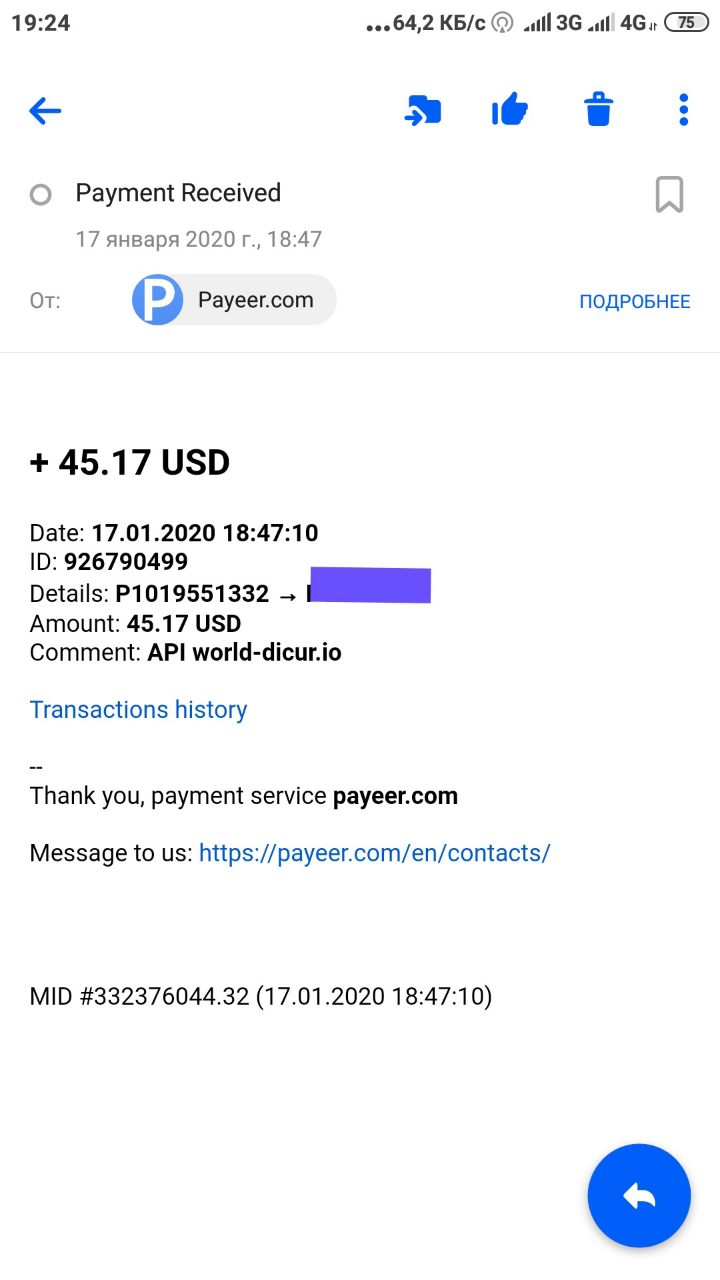
Task: Reply to this email
Action: tap(639, 1196)
